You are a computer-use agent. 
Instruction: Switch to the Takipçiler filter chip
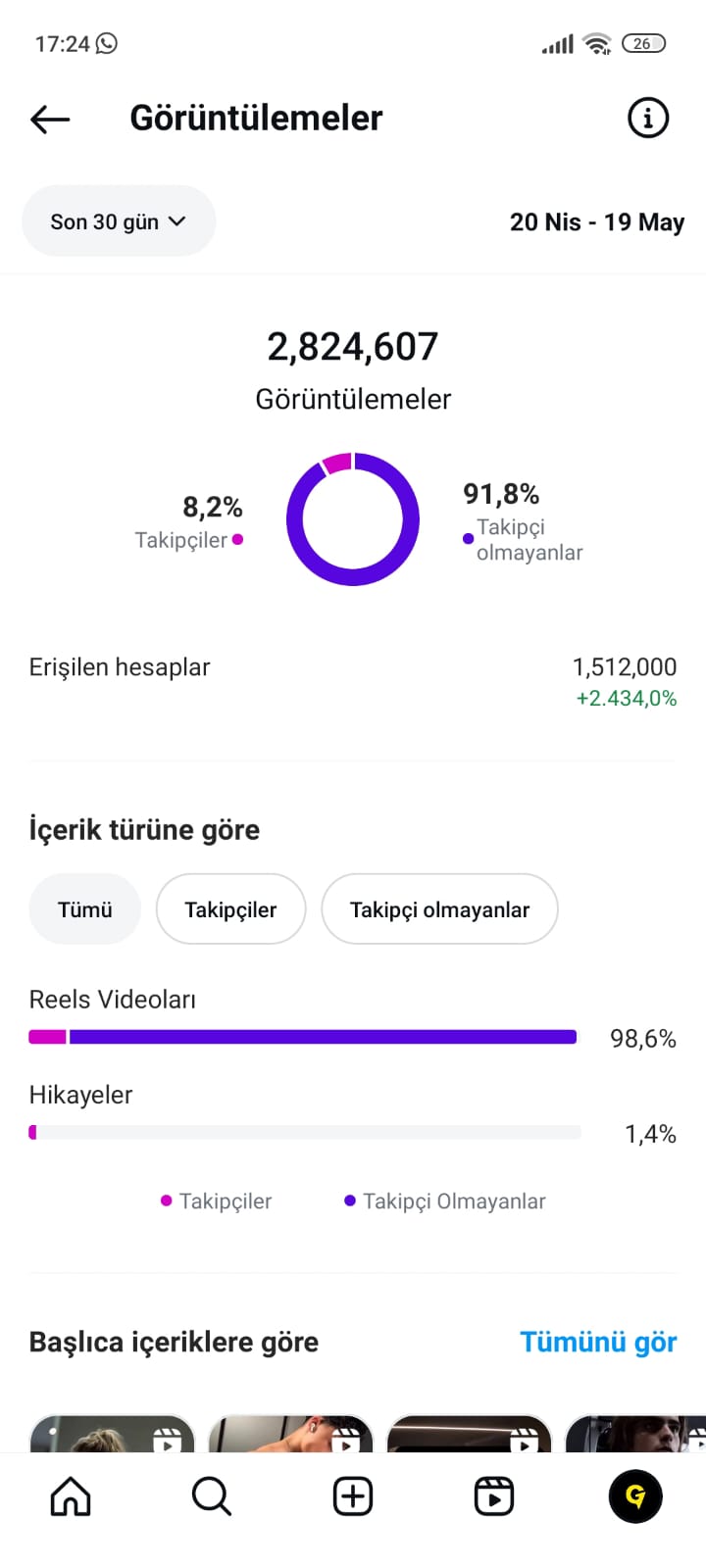click(230, 909)
